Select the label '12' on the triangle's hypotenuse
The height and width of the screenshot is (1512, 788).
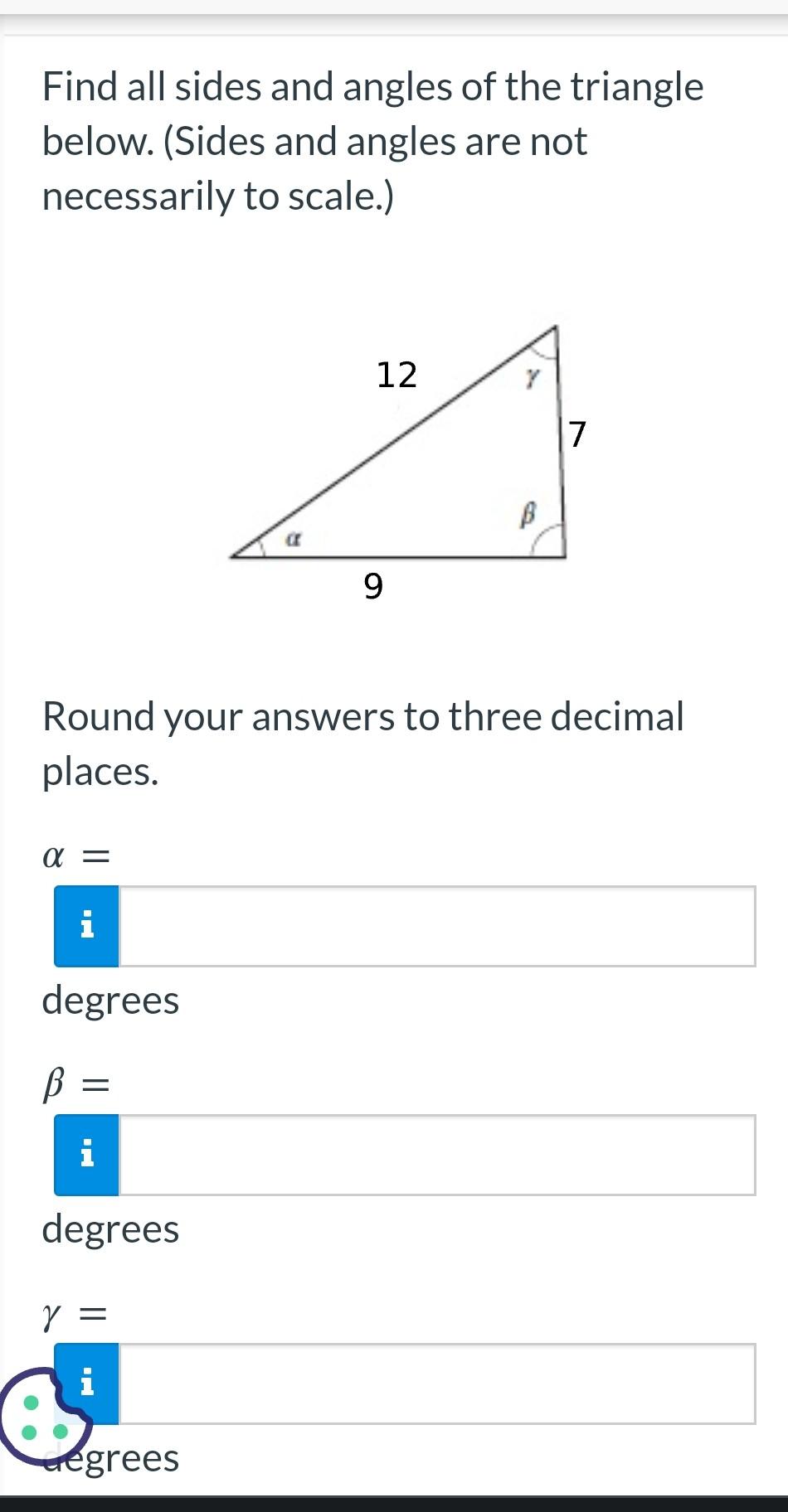396,375
